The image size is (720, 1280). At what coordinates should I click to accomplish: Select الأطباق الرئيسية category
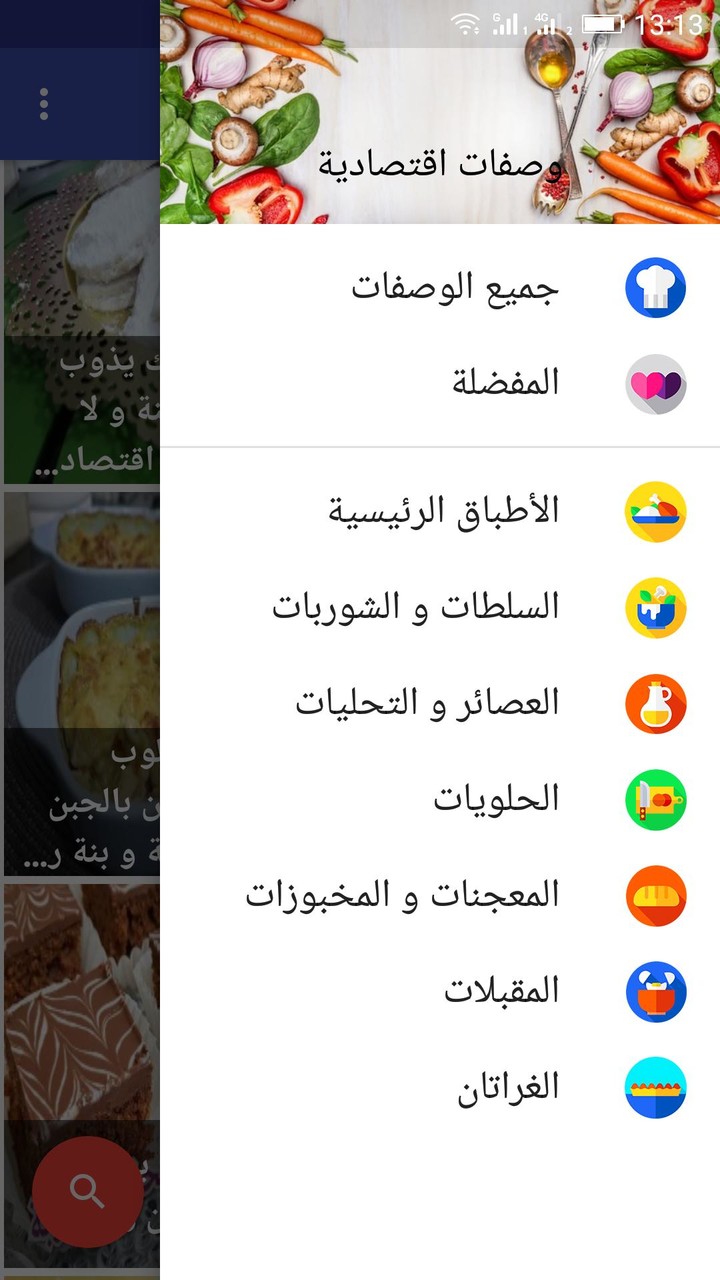pos(443,511)
